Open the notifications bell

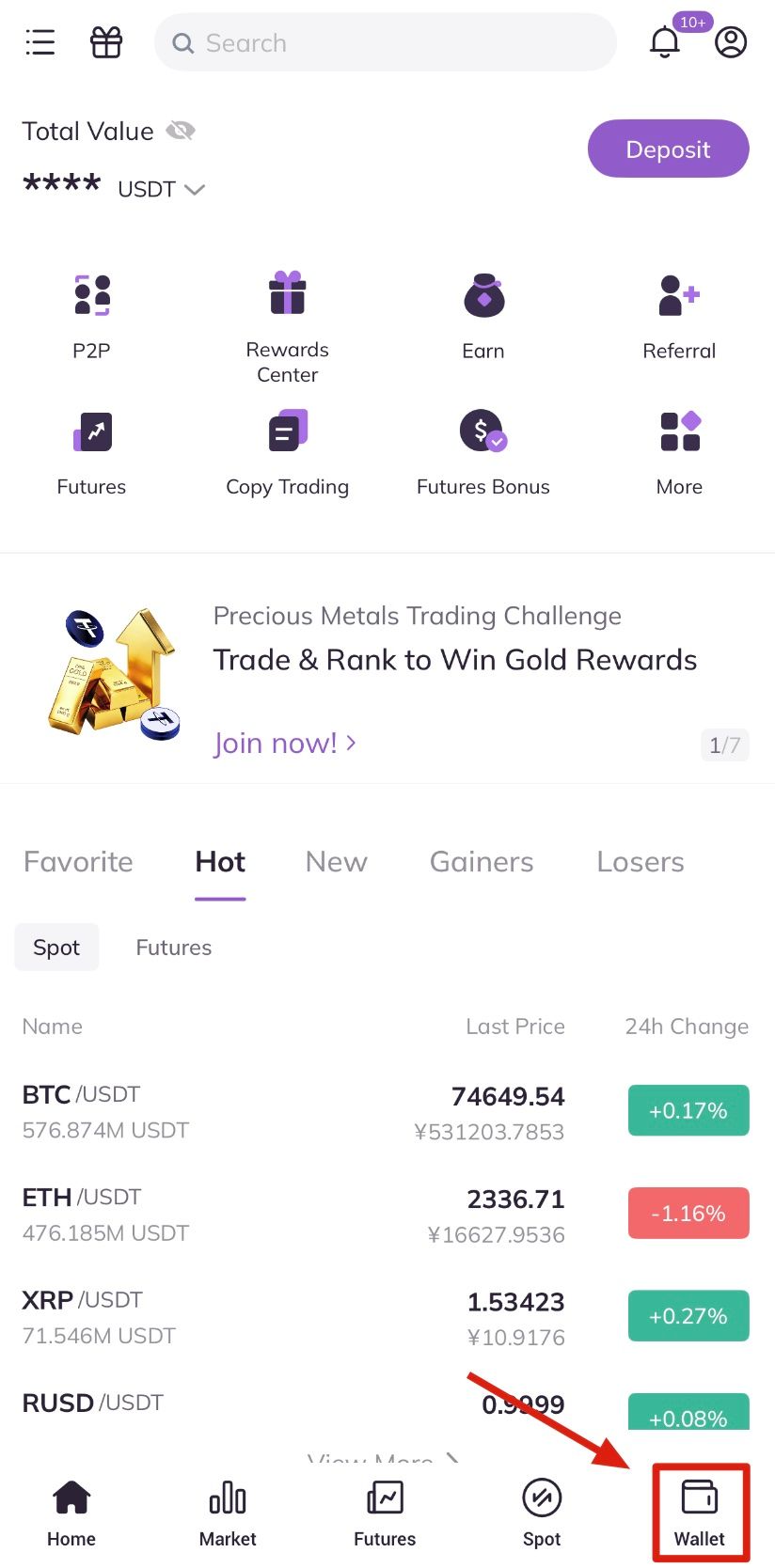665,42
